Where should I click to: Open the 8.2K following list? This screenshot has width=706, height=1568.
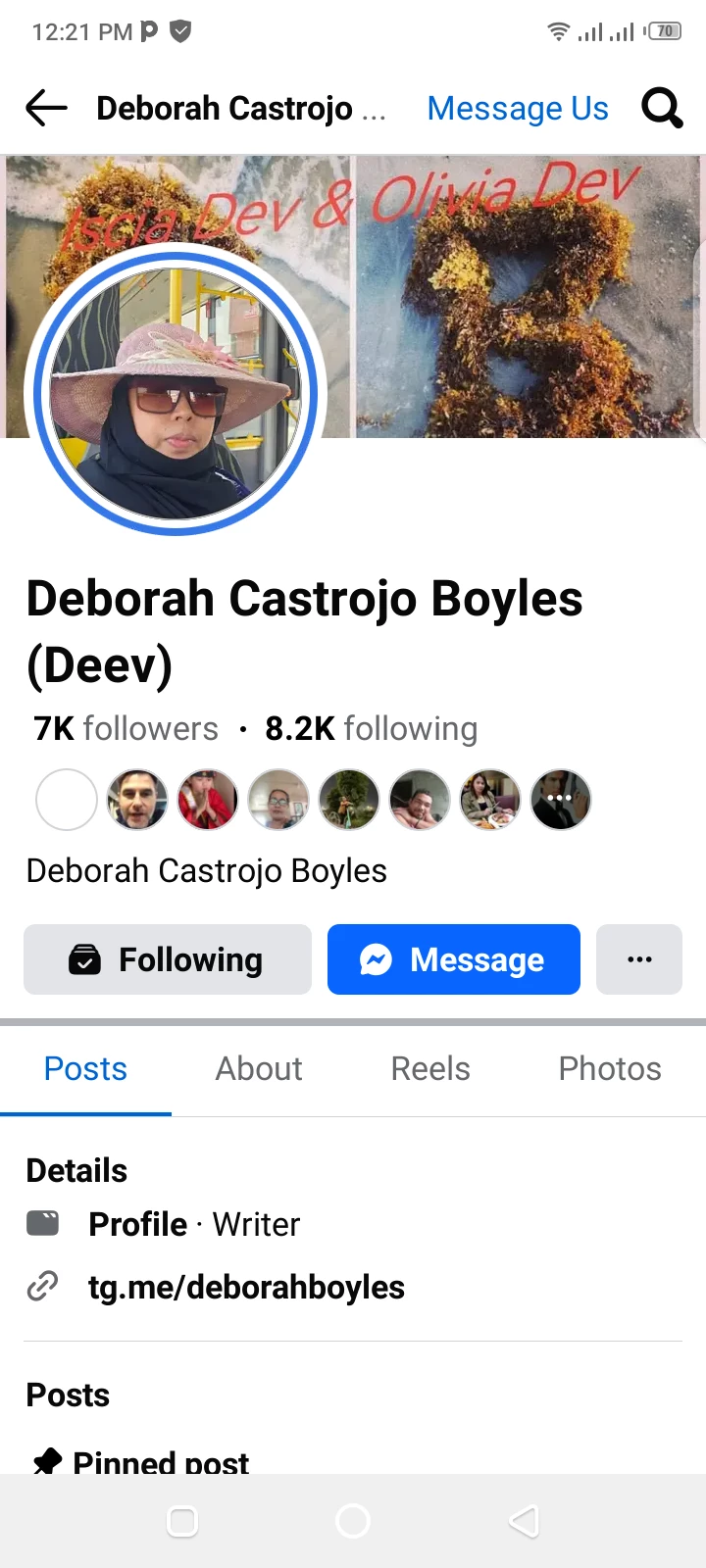click(372, 728)
